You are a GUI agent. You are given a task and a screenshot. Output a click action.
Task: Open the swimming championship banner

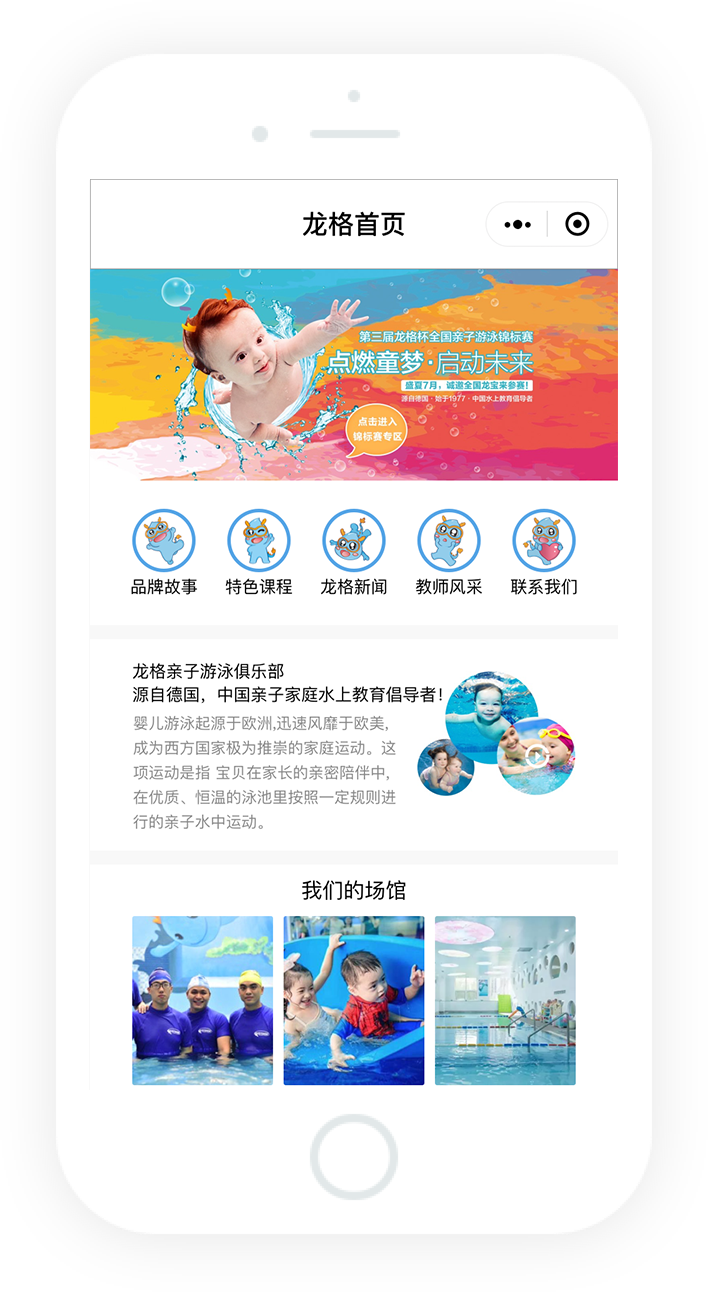click(354, 374)
